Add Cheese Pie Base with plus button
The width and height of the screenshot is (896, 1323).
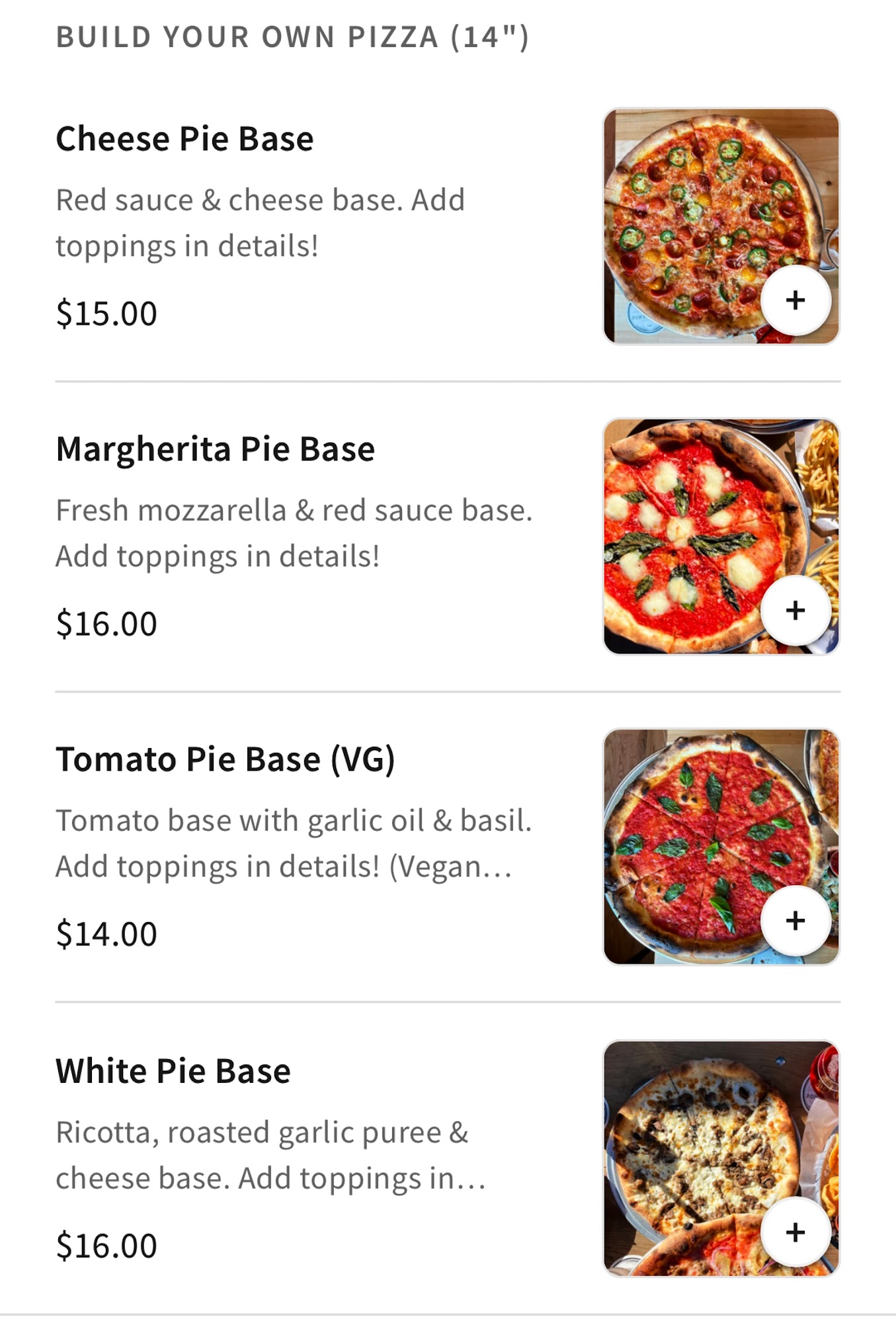click(795, 300)
